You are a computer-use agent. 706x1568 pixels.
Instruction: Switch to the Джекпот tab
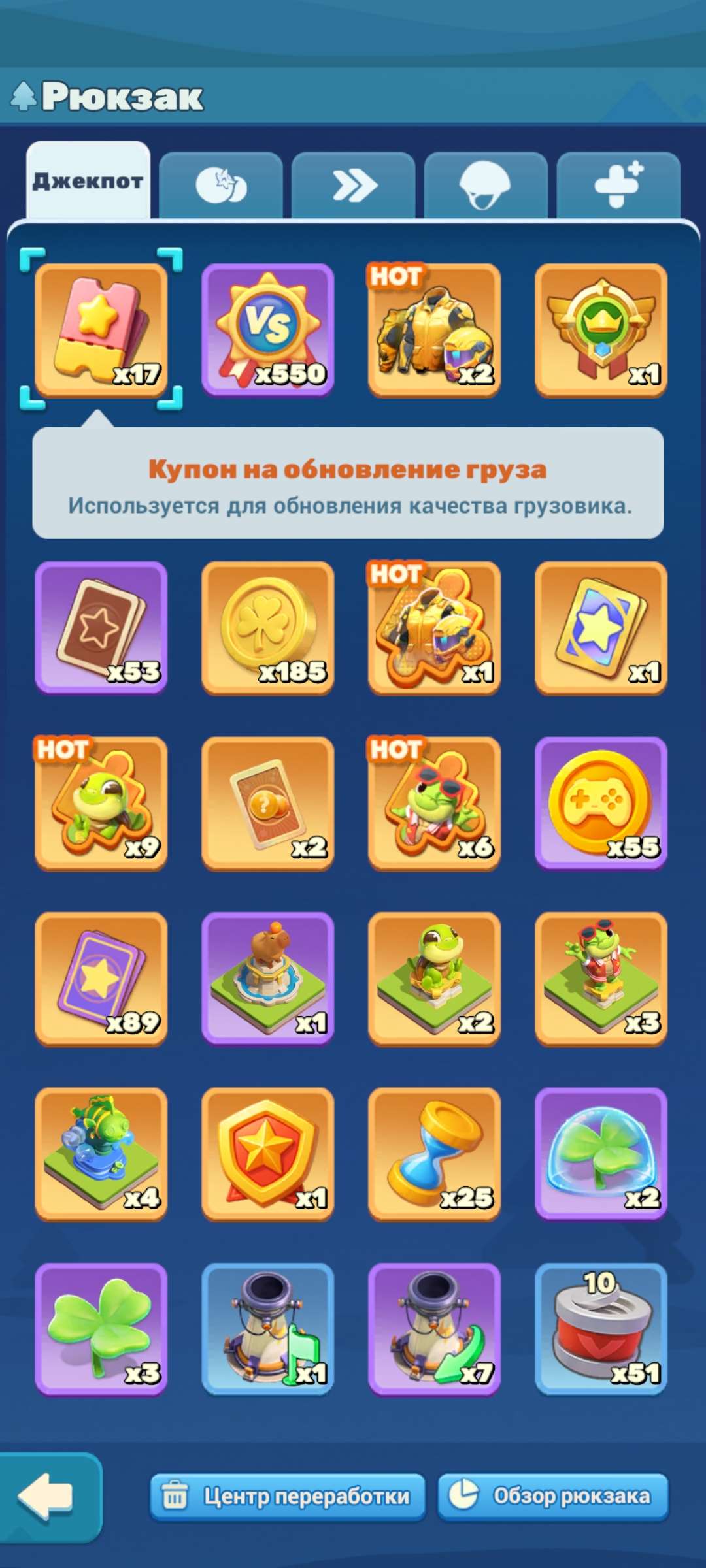click(90, 182)
